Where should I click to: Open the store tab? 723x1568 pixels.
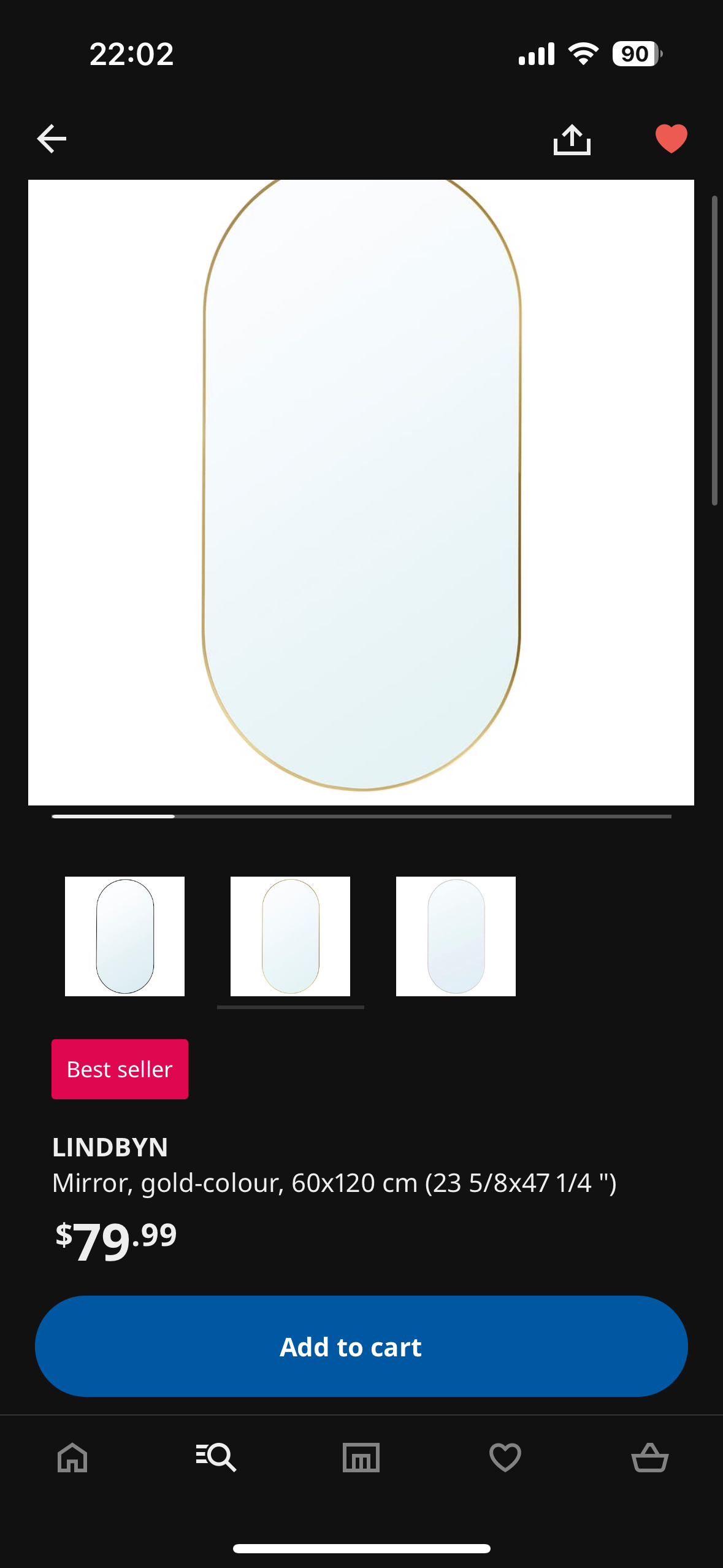(x=361, y=1457)
